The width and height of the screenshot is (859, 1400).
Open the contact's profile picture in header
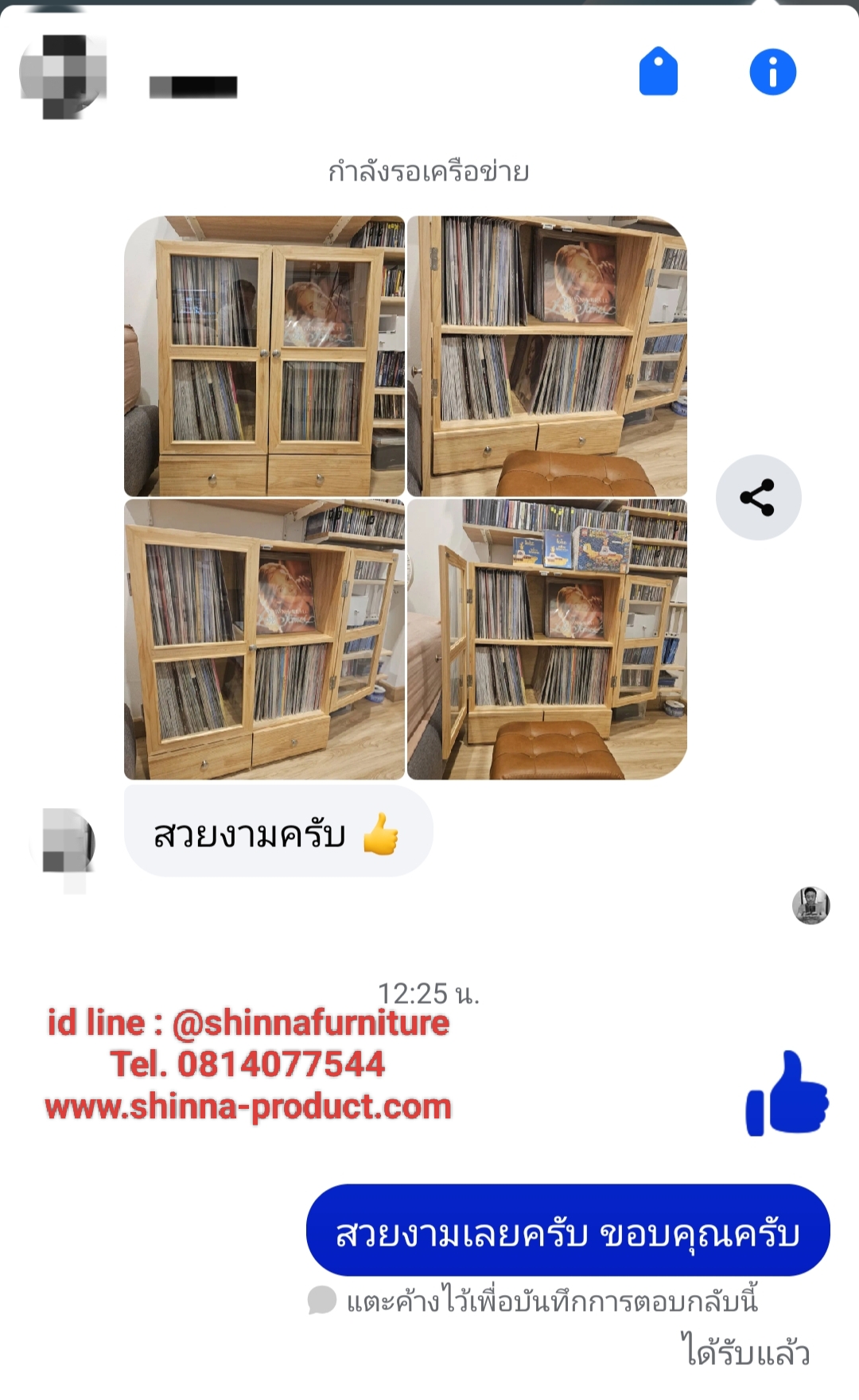(x=63, y=76)
